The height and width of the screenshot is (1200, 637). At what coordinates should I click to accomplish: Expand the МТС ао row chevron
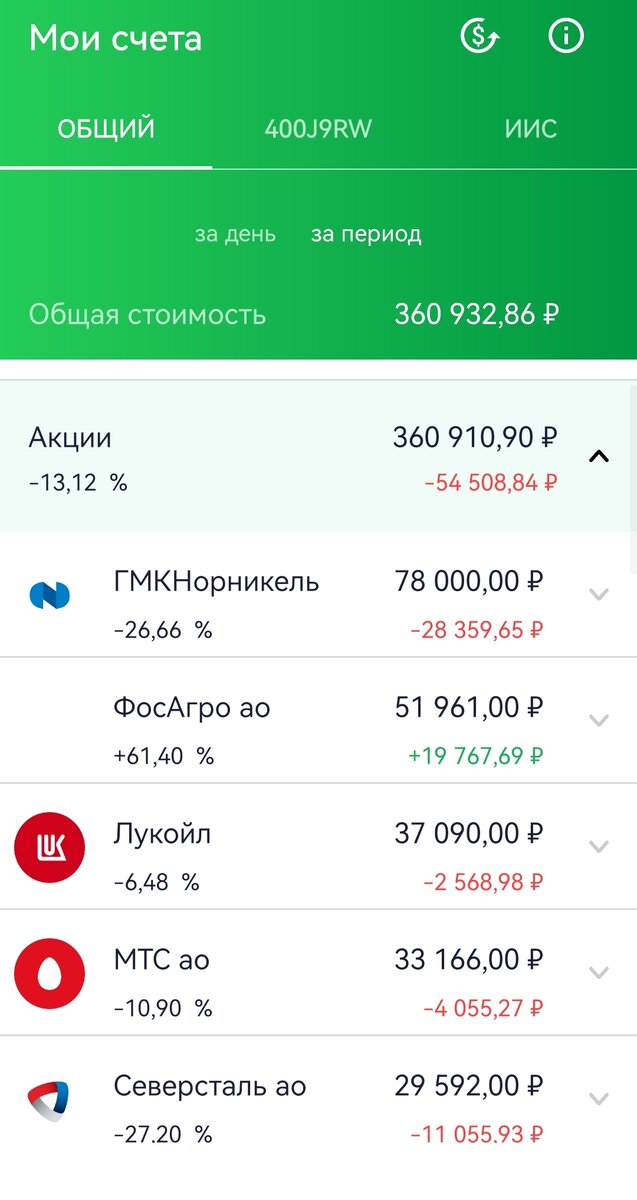point(599,972)
